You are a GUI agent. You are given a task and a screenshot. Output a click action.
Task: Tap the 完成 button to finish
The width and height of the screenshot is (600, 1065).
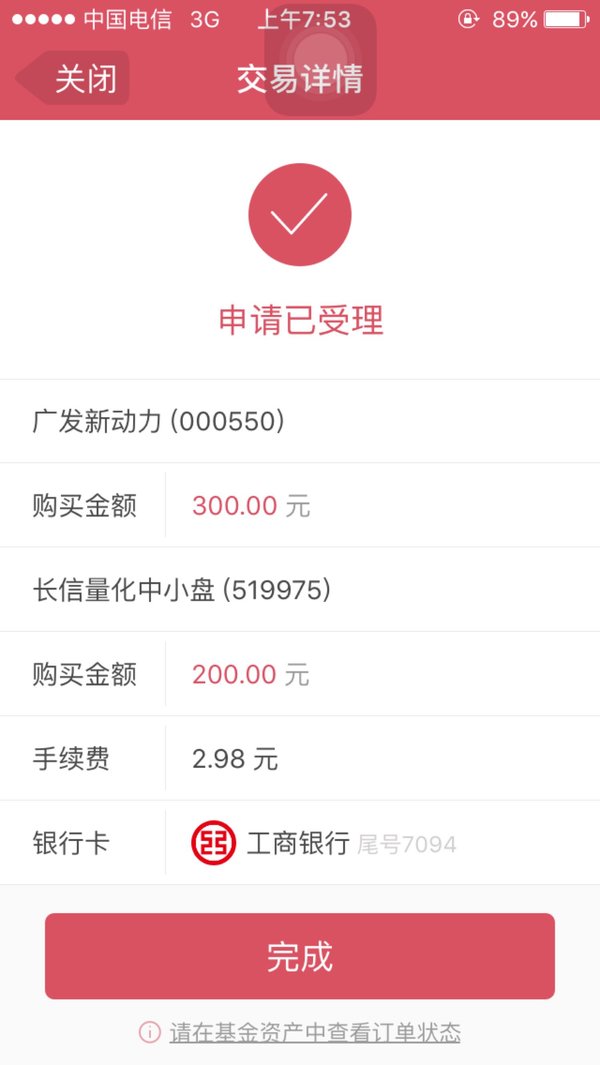pos(300,956)
